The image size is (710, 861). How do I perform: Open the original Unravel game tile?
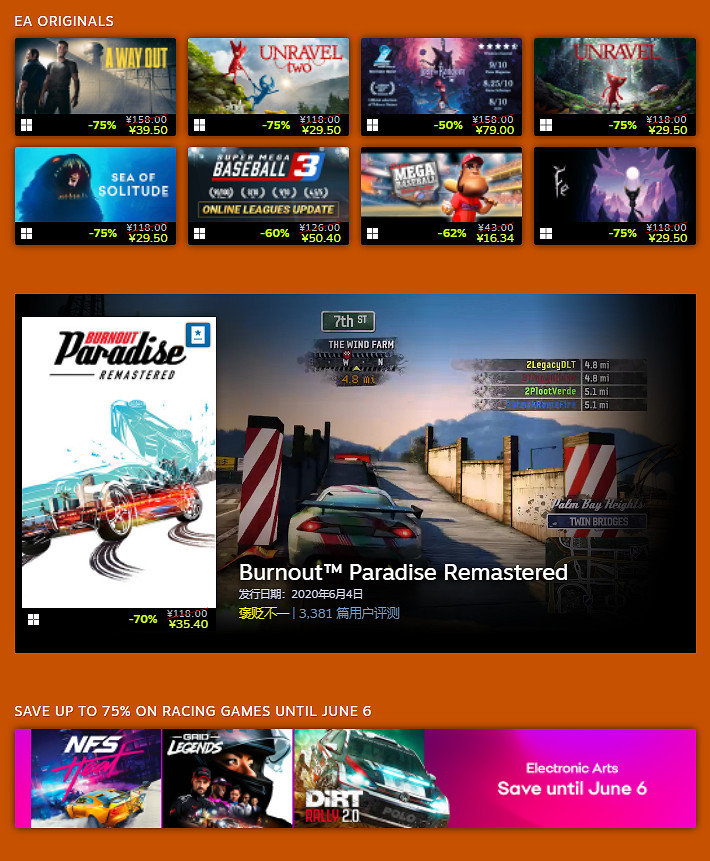614,77
